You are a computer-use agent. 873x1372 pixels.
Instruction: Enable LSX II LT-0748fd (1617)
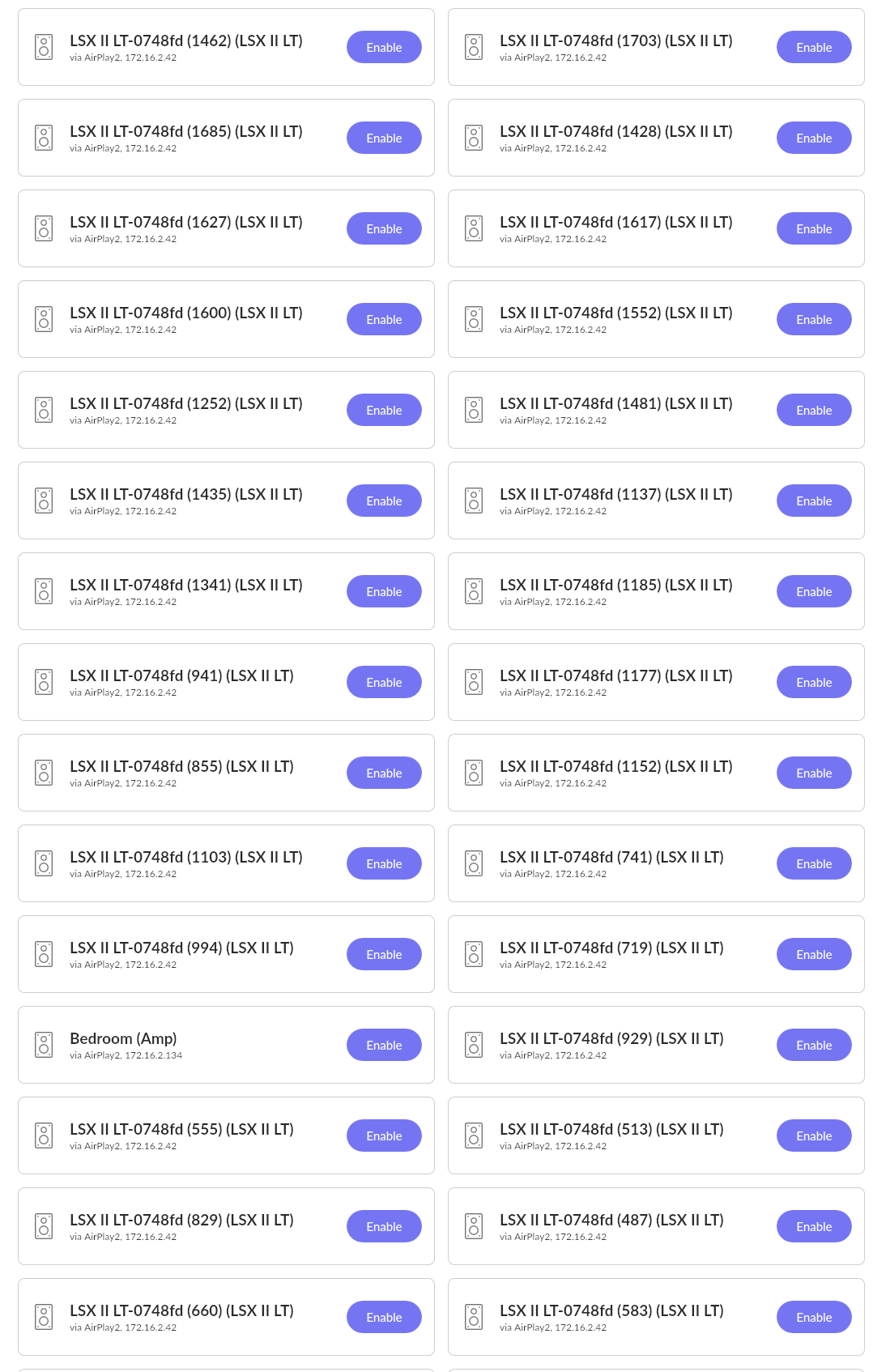pos(814,228)
